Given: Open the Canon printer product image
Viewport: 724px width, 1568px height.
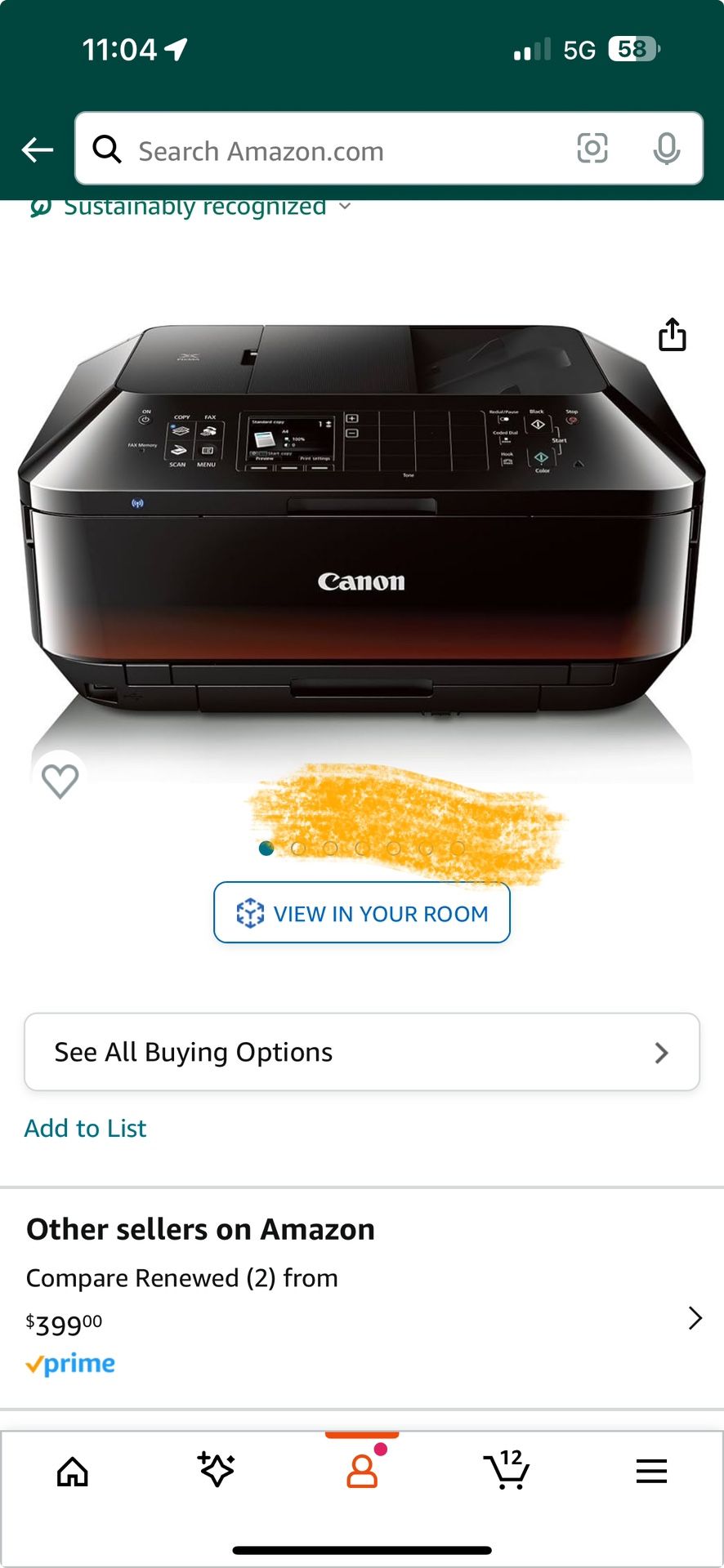Looking at the screenshot, I should click(x=361, y=523).
